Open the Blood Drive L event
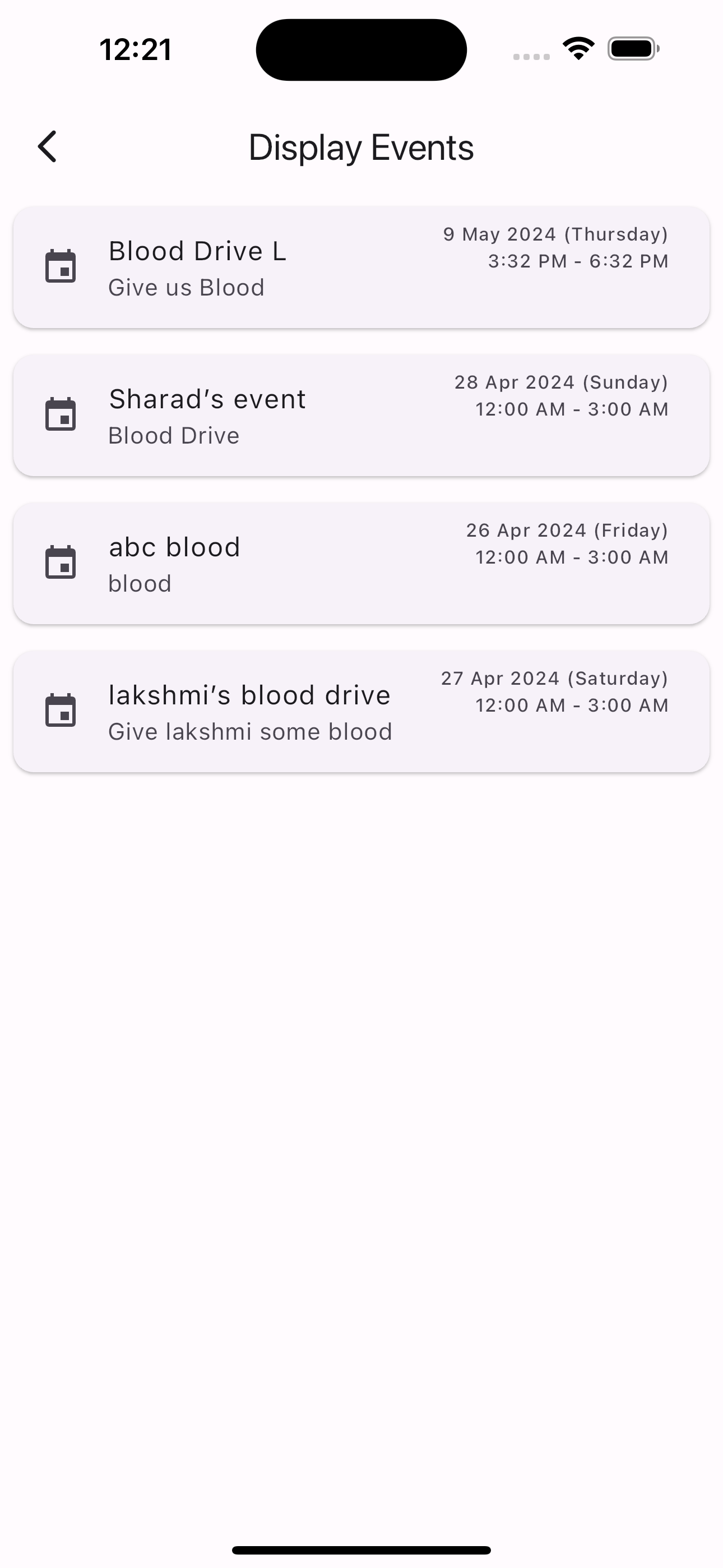The height and width of the screenshot is (1568, 723). pos(361,266)
